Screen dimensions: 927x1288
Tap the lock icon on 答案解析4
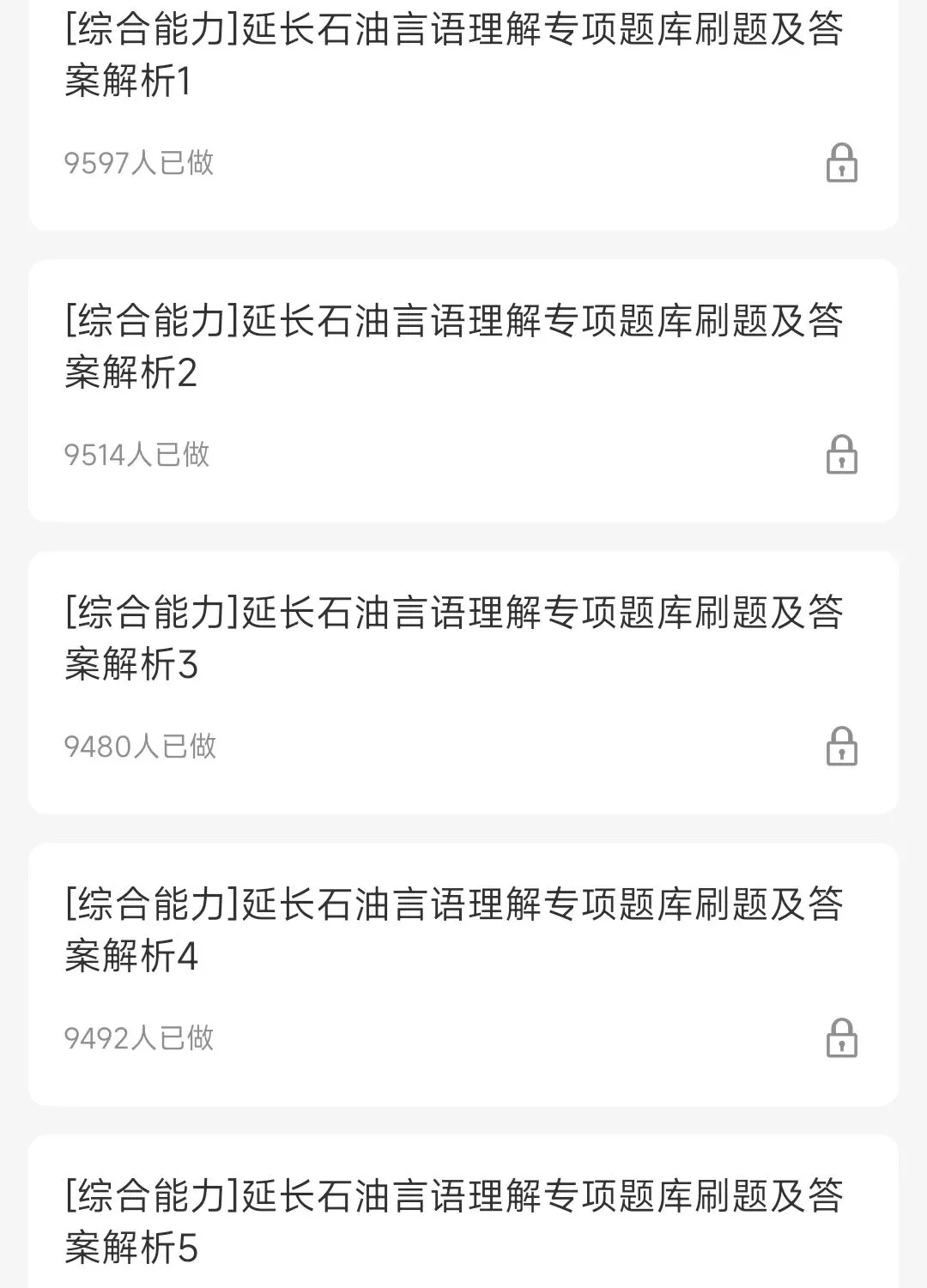[841, 1038]
